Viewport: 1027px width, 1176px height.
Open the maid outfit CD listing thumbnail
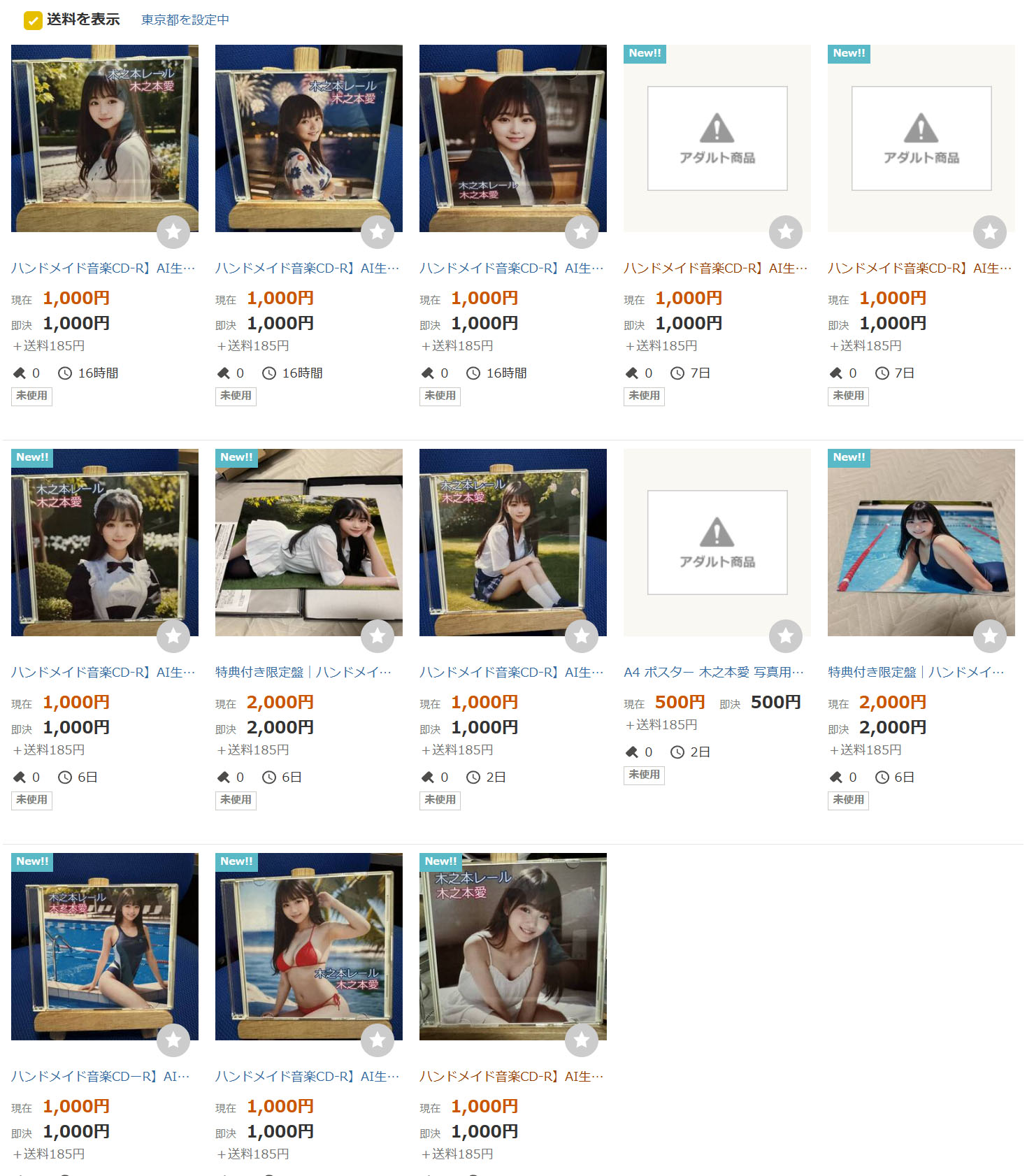(x=105, y=543)
